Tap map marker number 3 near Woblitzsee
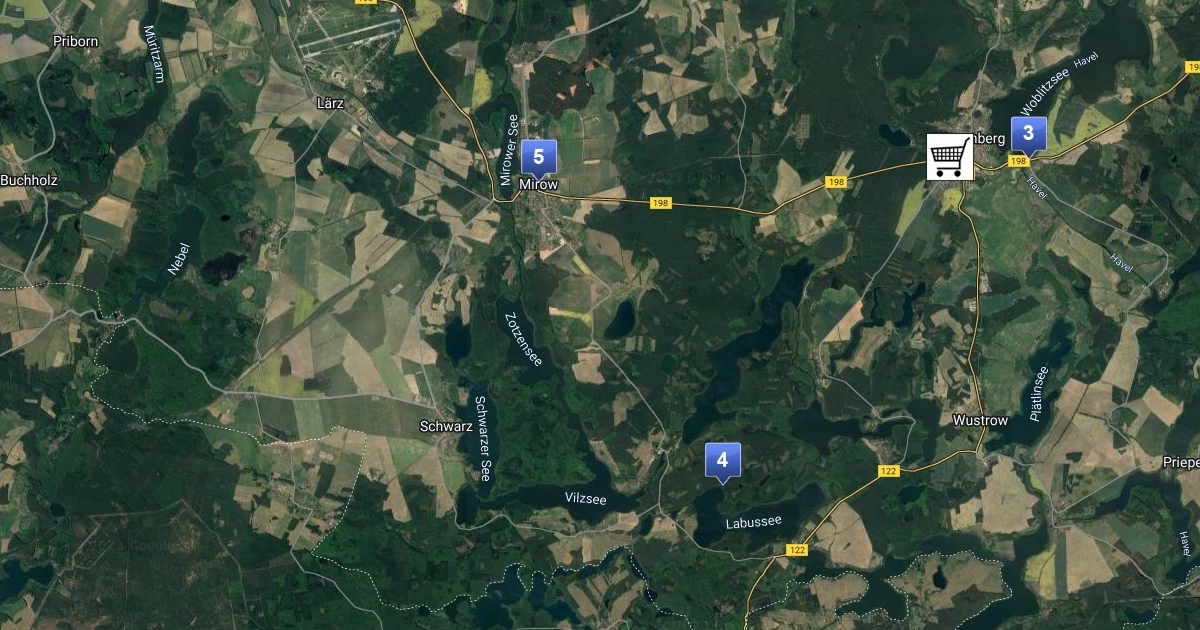Screen dimensions: 1200x630 [1028, 133]
